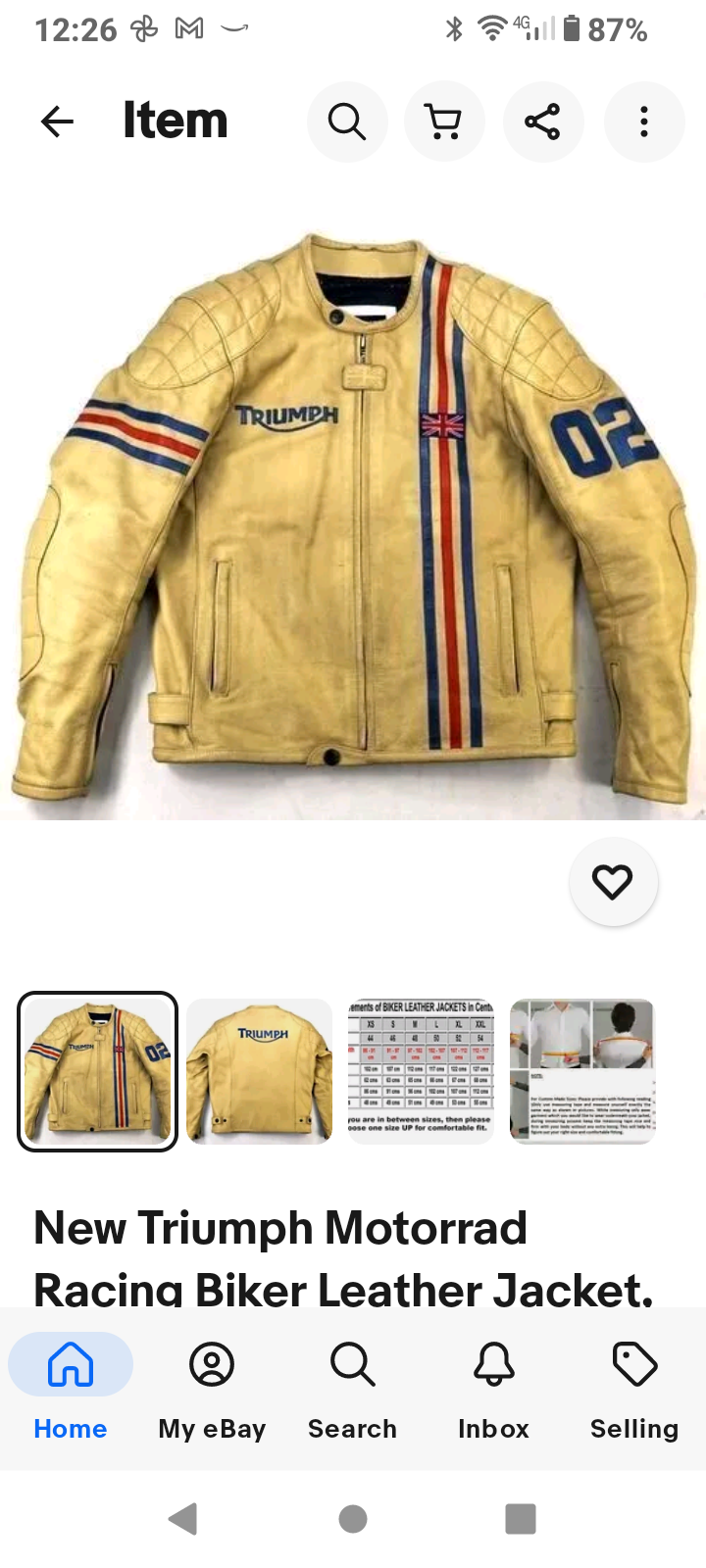View the measuring guide thumbnail
Image resolution: width=706 pixels, height=1568 pixels.
pos(582,1071)
